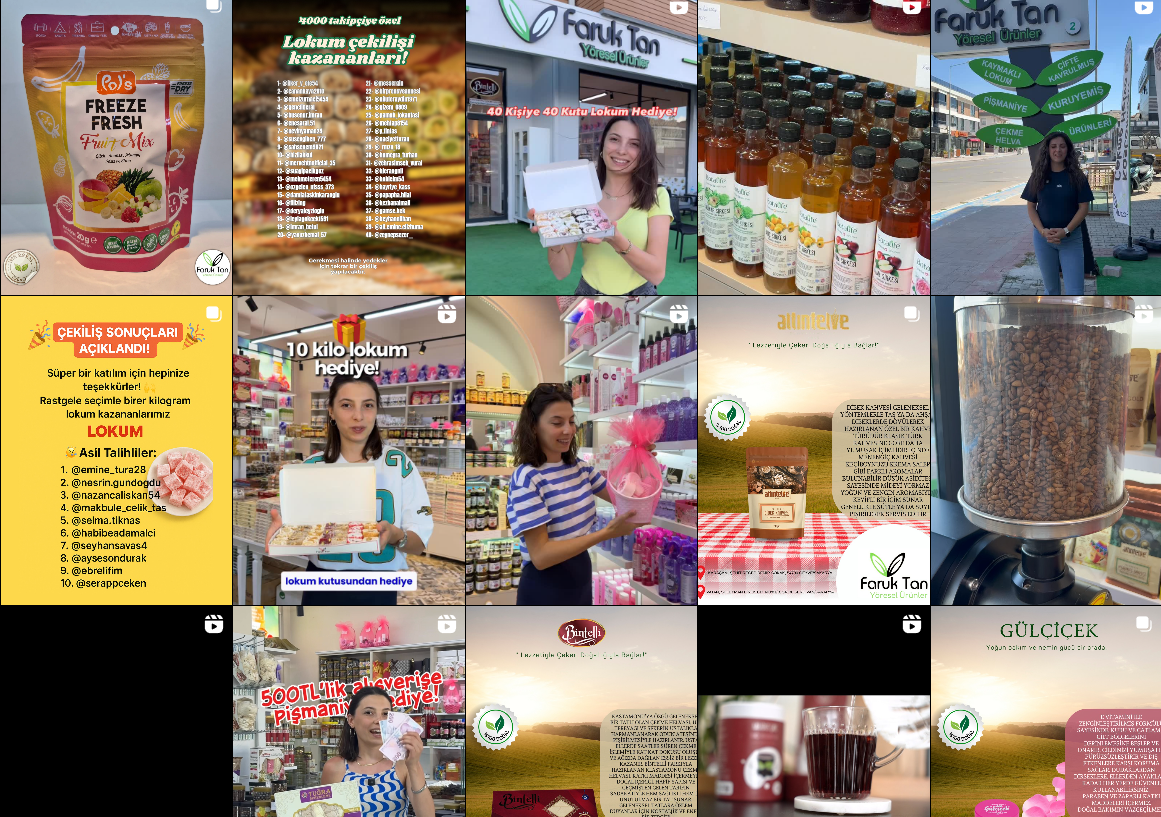Image resolution: width=1161 pixels, height=817 pixels.
Task: Open the video of bottles on shelves
Action: coord(813,148)
